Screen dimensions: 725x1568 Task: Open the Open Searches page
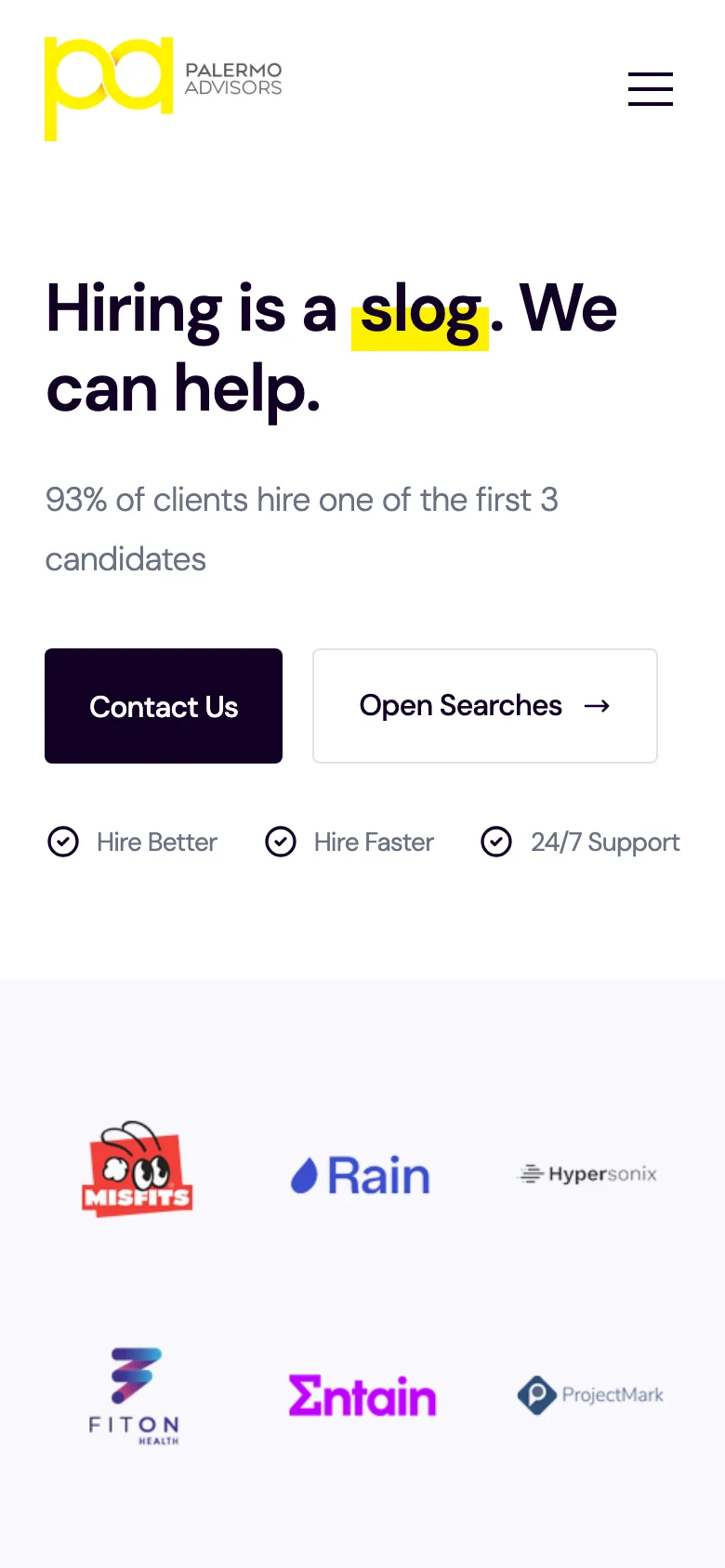(485, 706)
